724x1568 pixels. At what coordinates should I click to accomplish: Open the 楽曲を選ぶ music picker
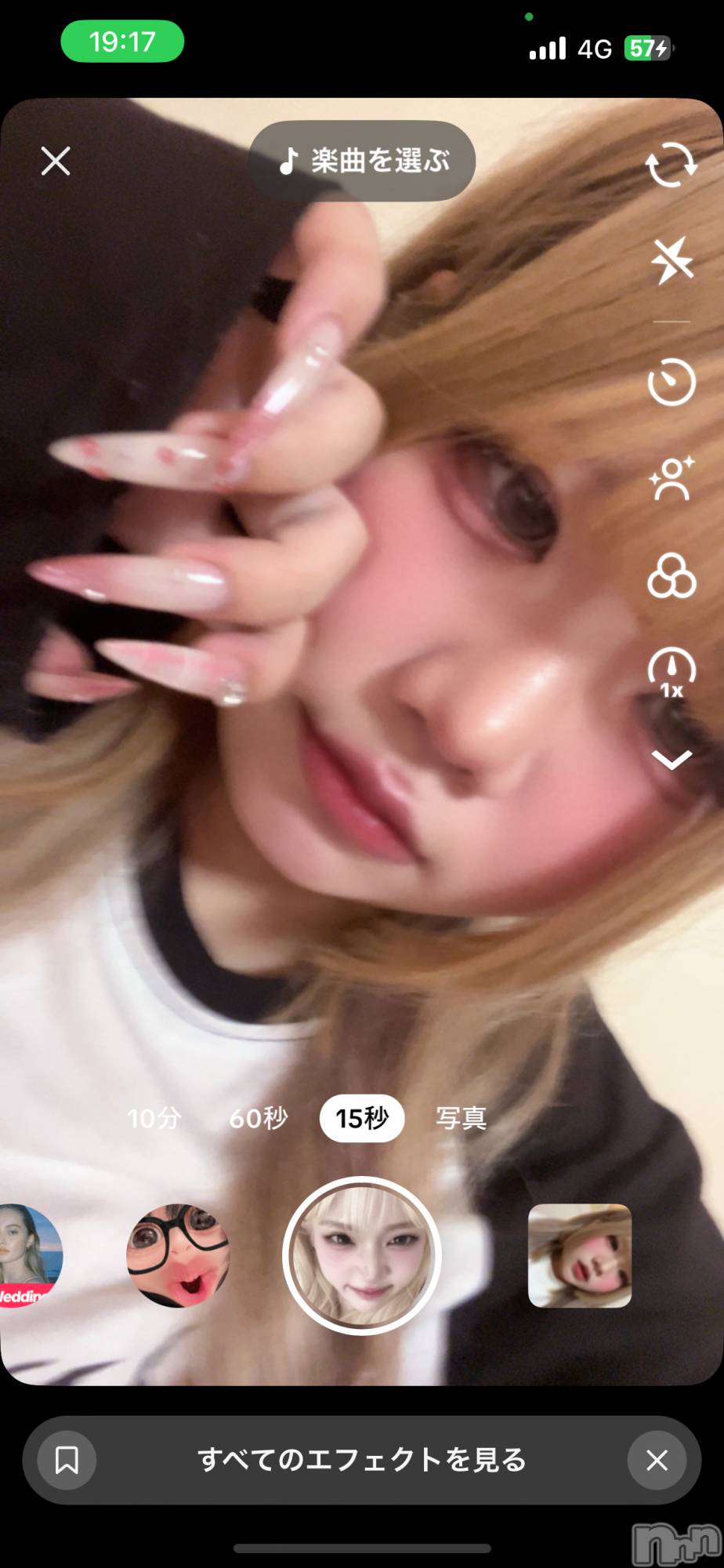point(363,162)
